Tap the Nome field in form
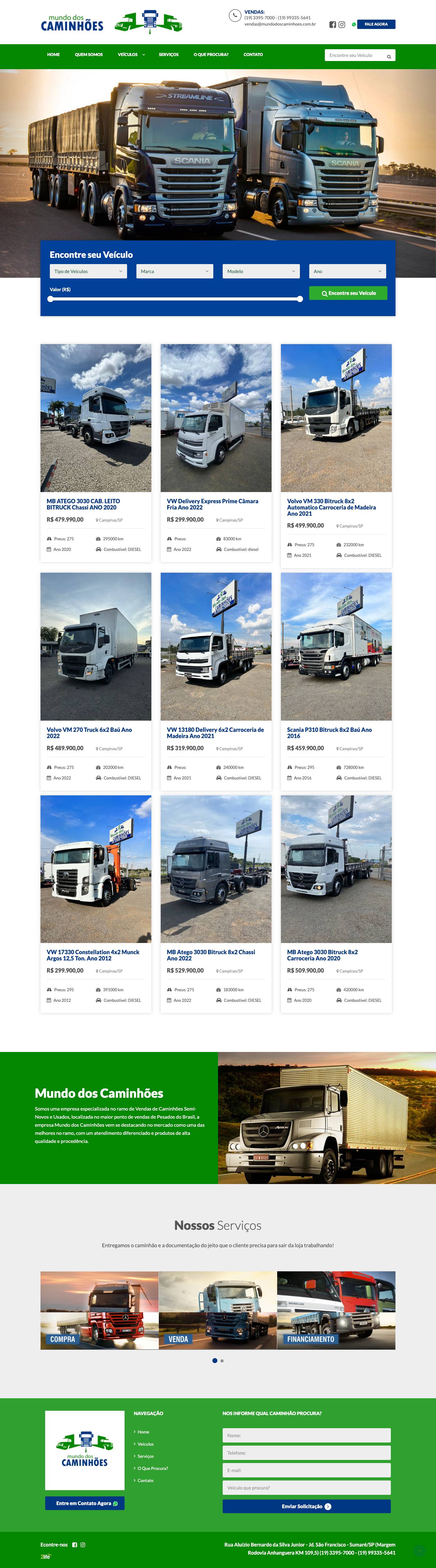The image size is (436, 1568). tap(306, 1435)
